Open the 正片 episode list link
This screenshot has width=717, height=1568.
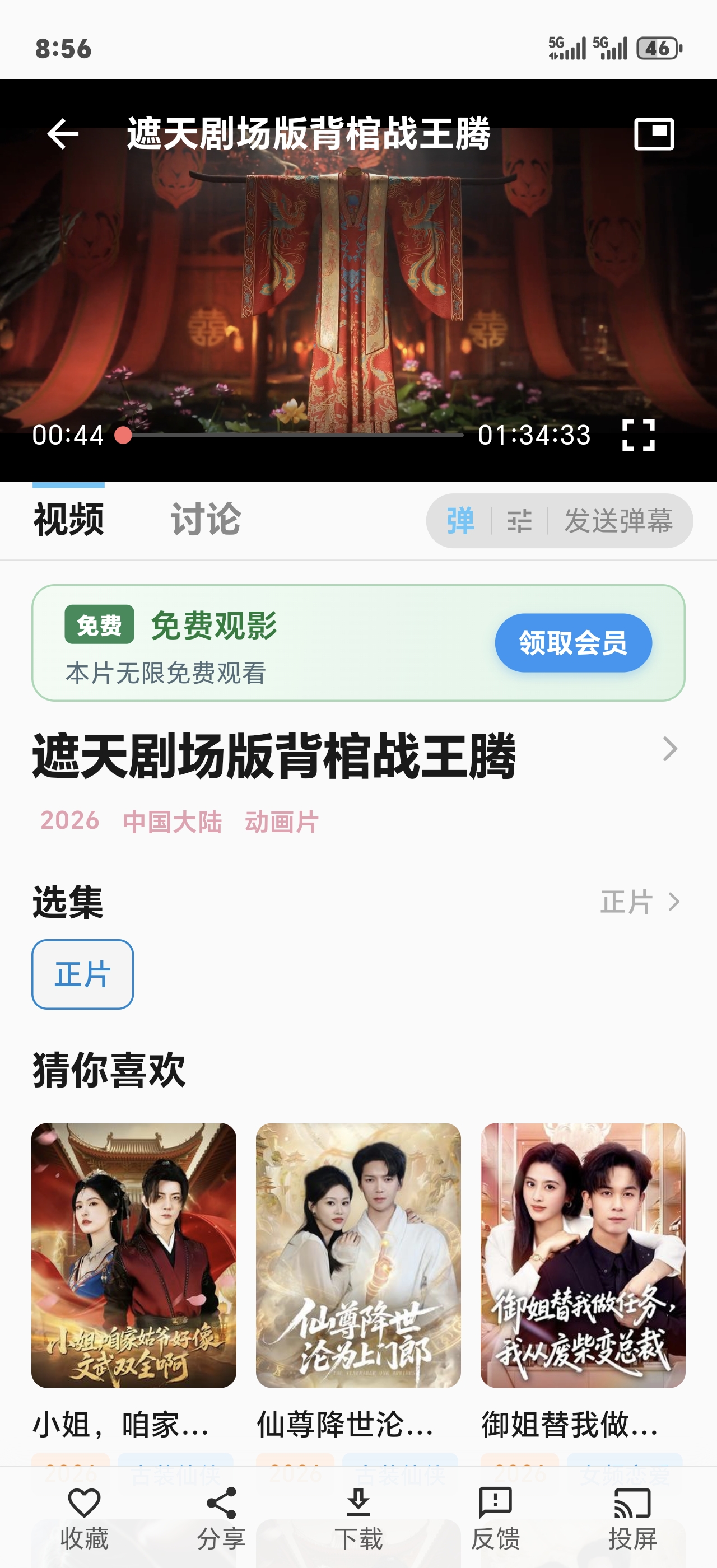pos(640,902)
